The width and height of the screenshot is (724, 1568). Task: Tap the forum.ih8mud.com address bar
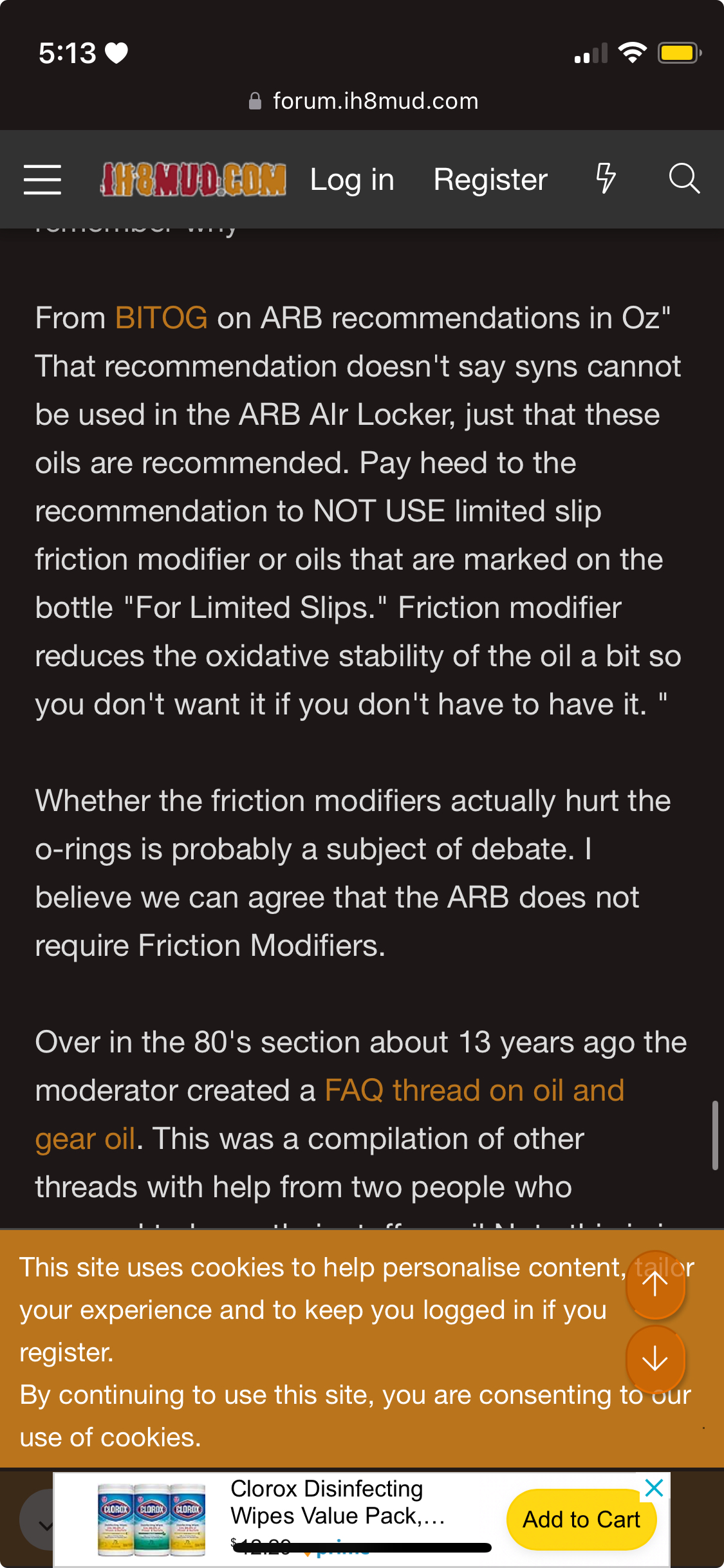362,101
